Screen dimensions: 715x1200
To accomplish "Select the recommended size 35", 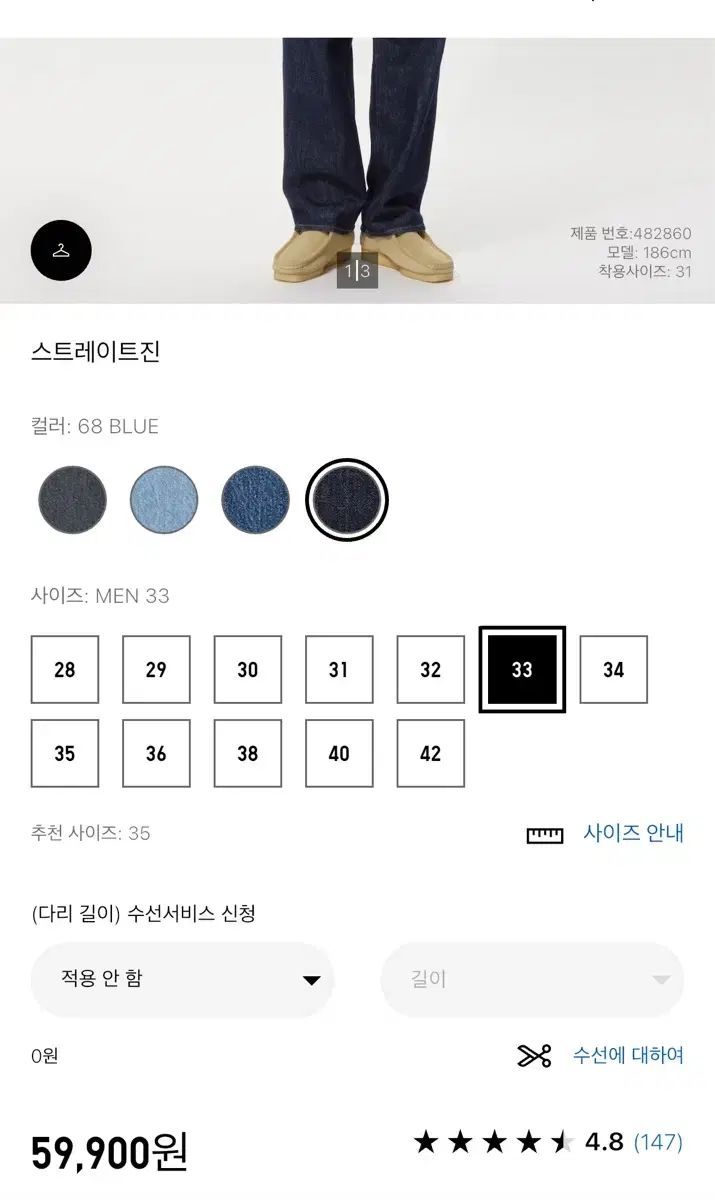I will pyautogui.click(x=65, y=753).
